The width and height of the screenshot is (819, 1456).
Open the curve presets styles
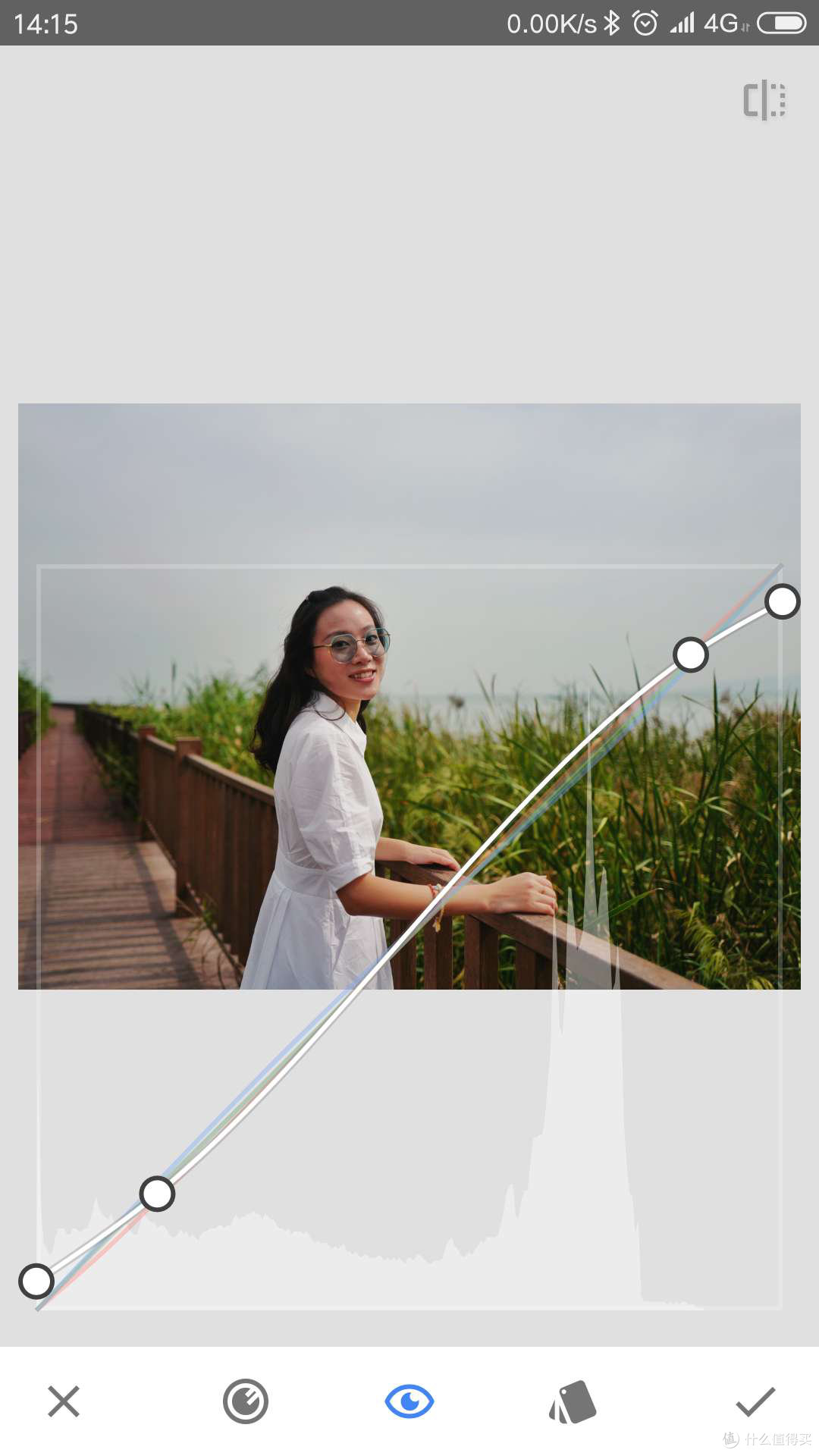[573, 1401]
